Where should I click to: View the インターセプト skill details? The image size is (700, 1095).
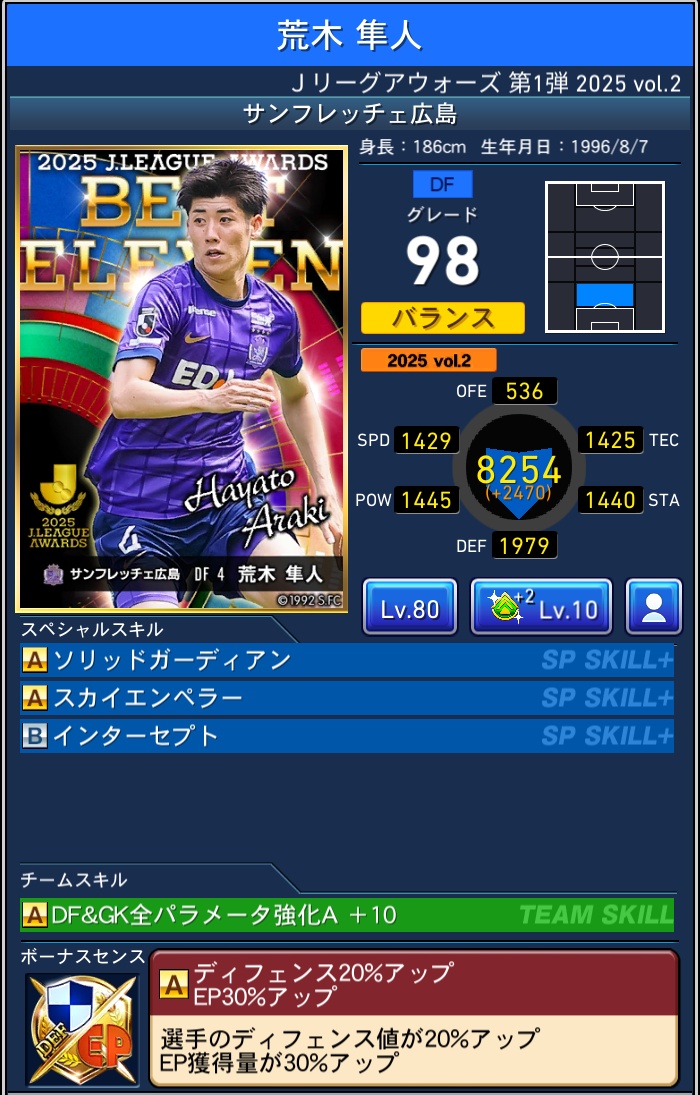tap(346, 736)
